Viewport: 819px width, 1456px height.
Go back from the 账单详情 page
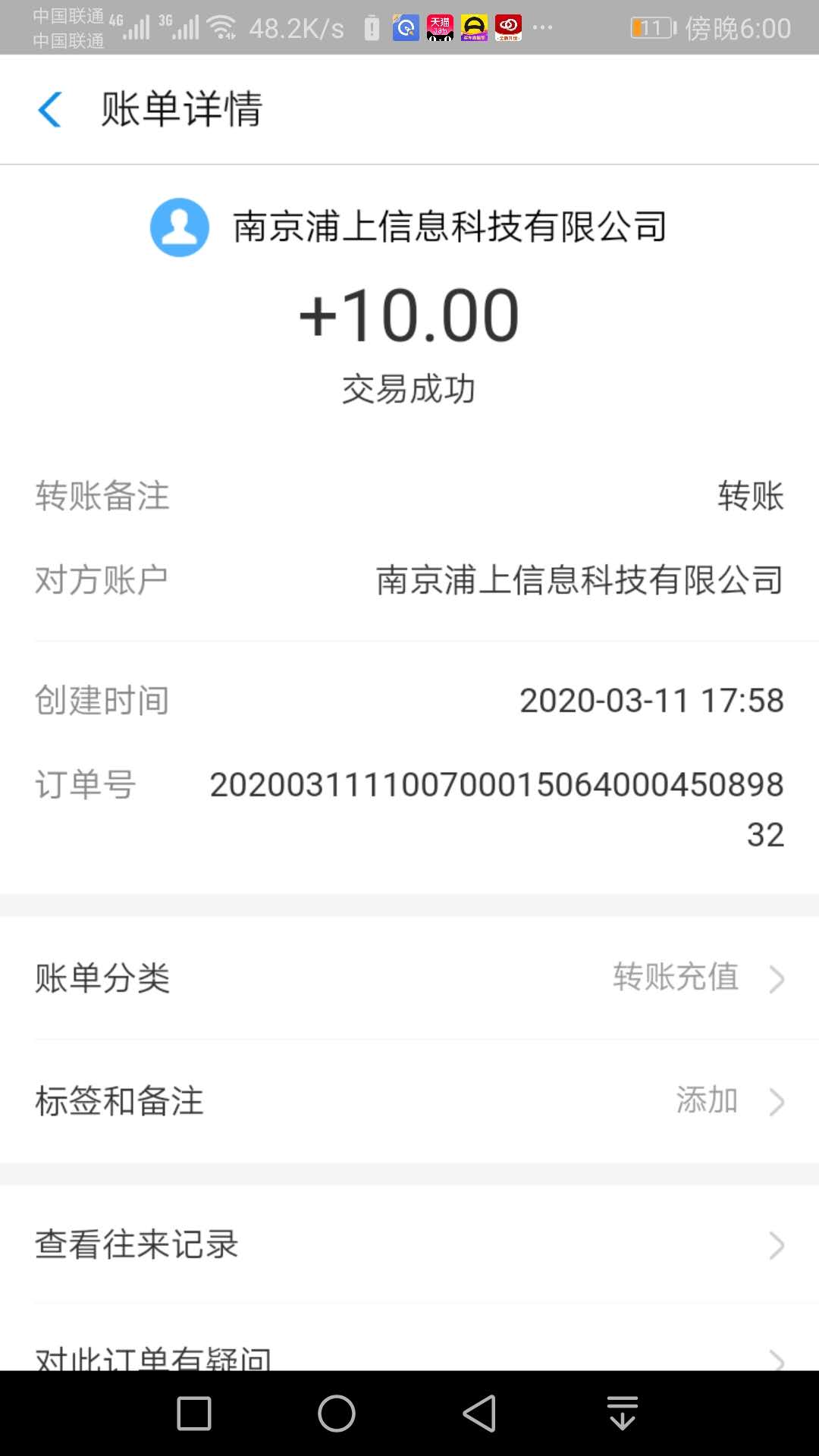click(x=50, y=109)
